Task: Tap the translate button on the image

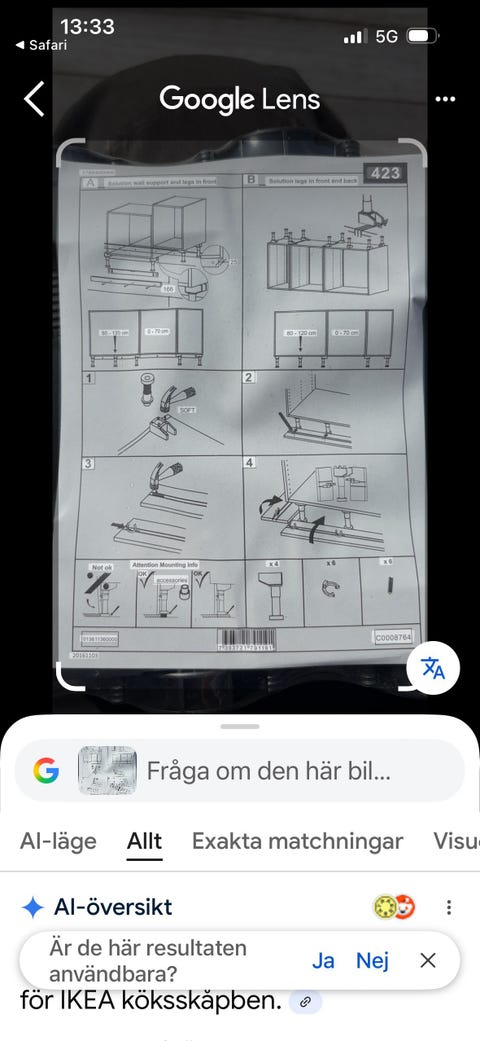Action: pos(433,668)
